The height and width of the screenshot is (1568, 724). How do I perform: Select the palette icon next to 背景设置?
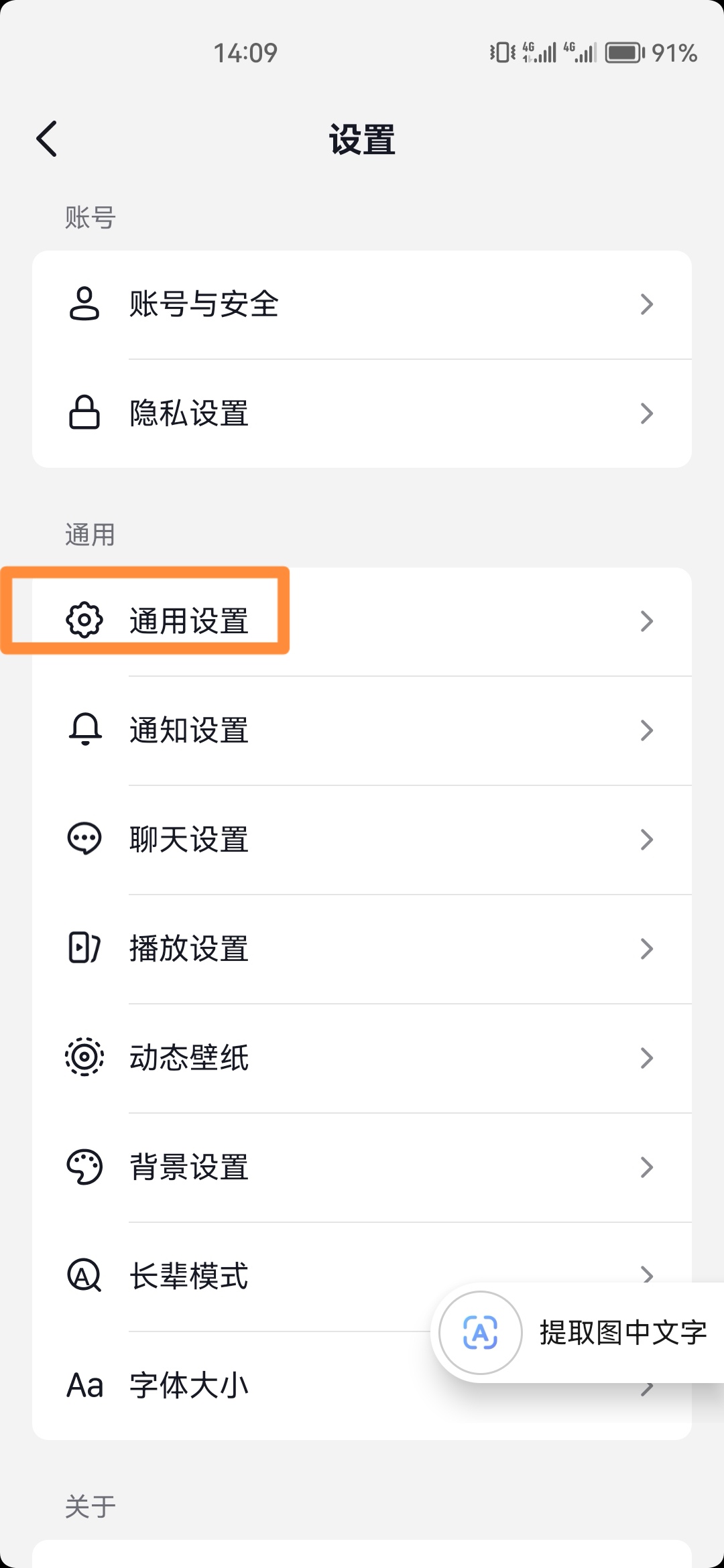[x=84, y=1167]
